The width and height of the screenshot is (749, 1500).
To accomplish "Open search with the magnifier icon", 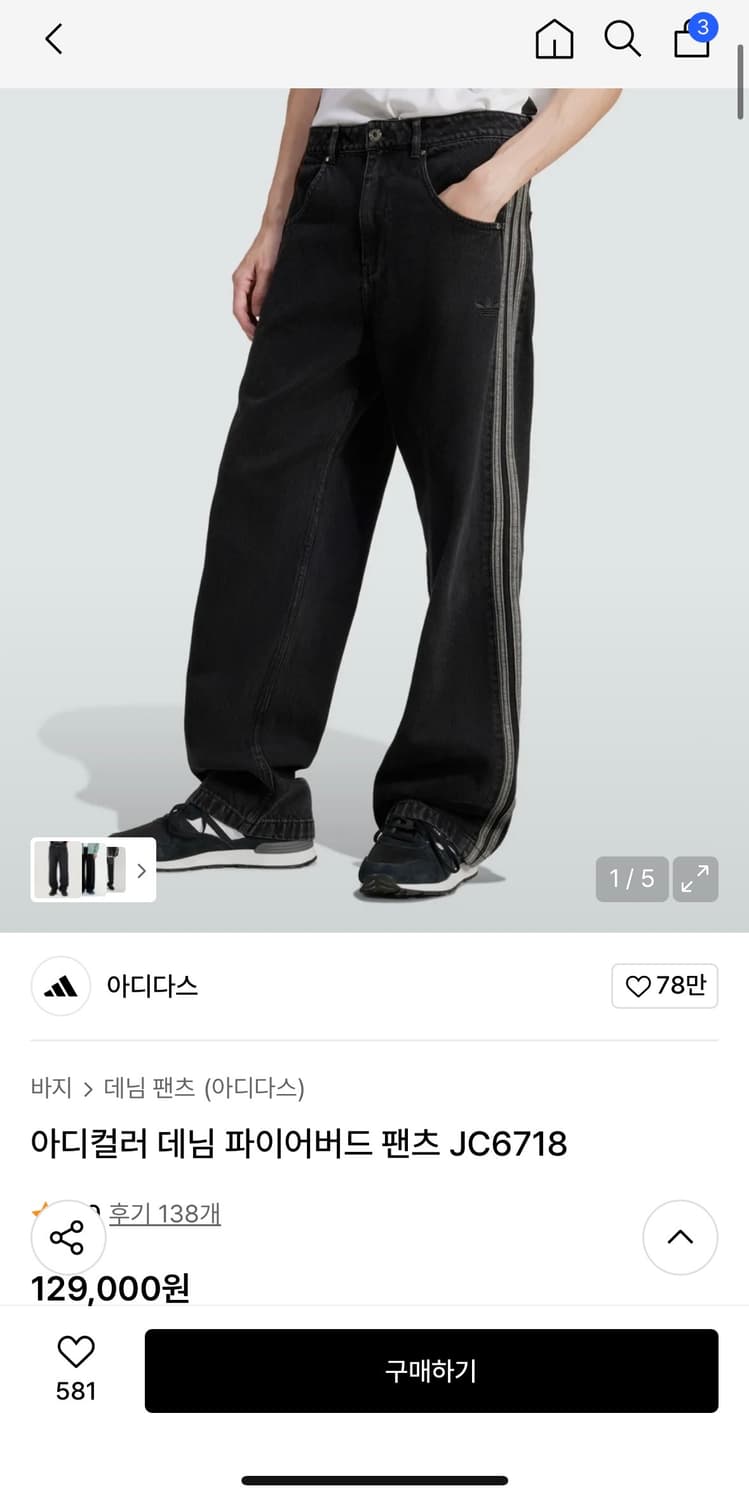I will [x=622, y=40].
